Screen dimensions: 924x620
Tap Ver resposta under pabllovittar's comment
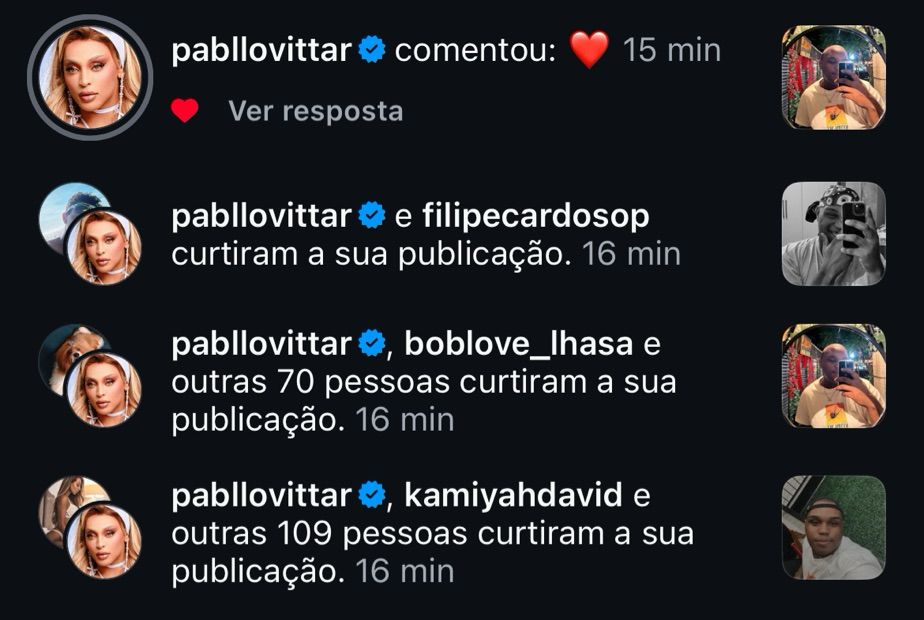tap(316, 111)
